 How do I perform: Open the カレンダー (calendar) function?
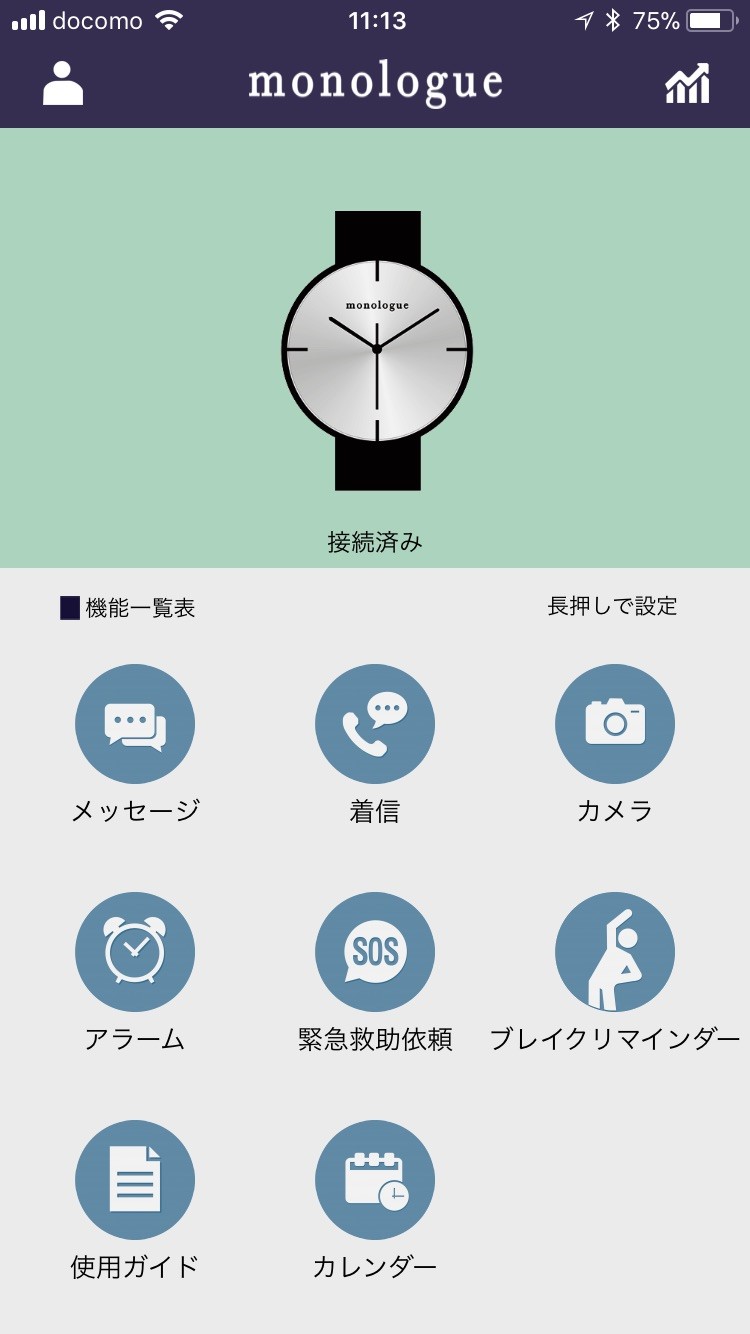[375, 1180]
